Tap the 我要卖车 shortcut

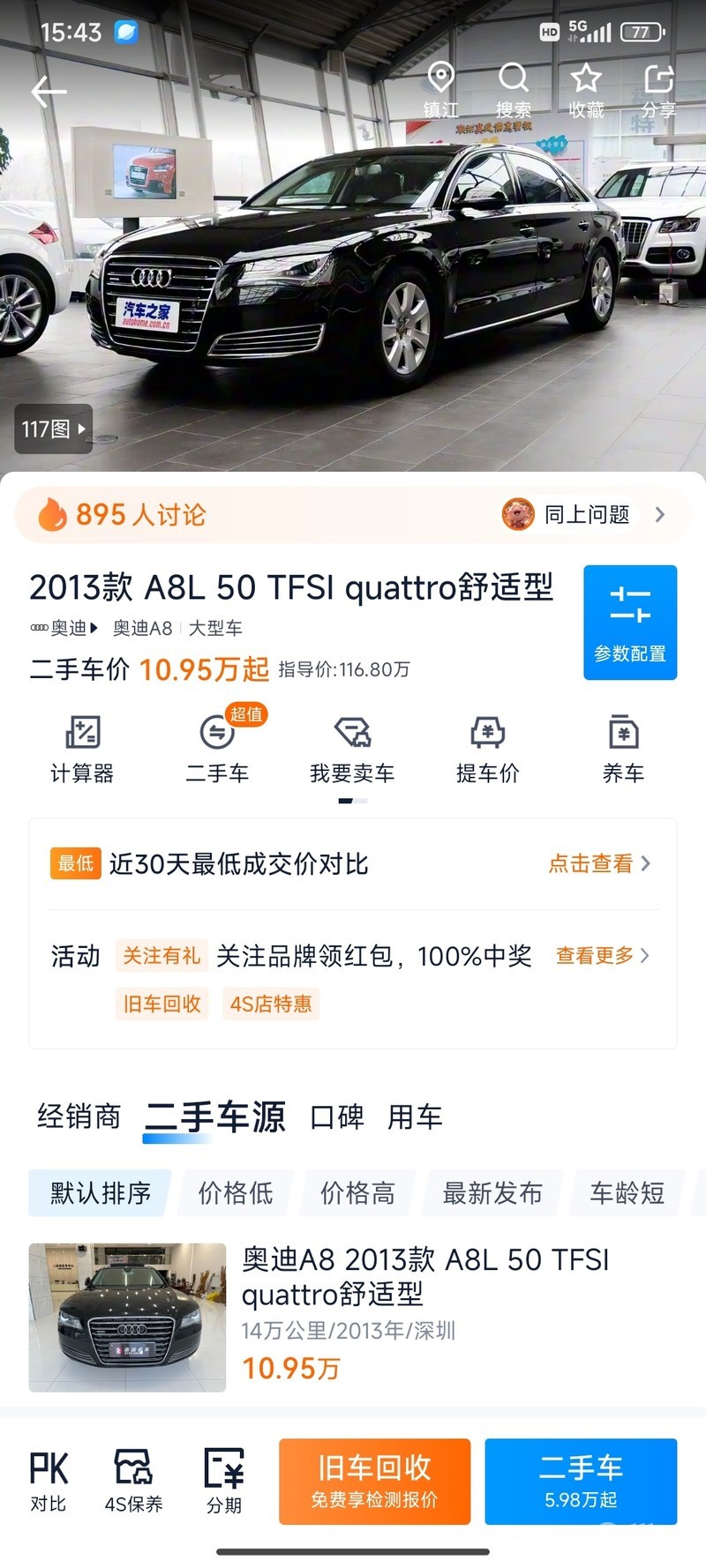[352, 748]
